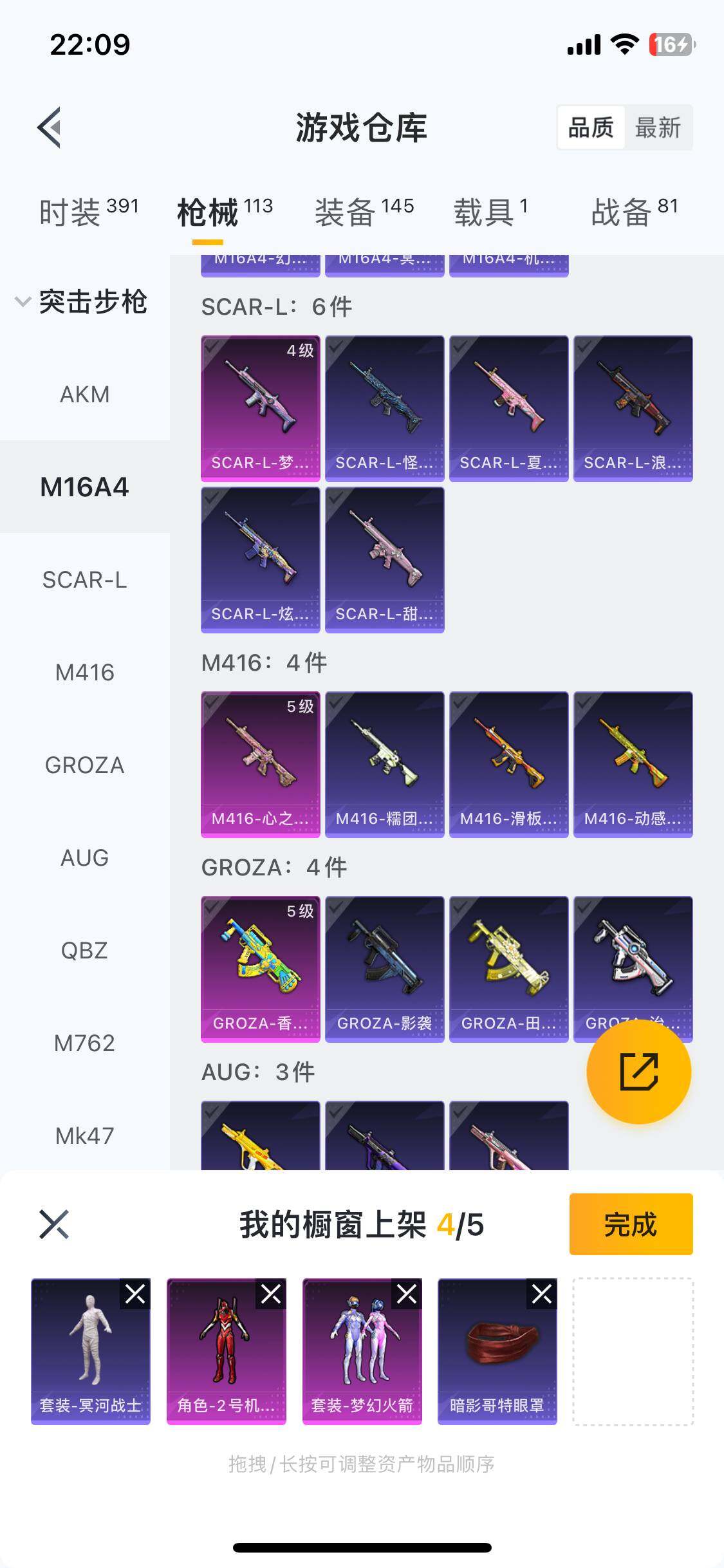Image resolution: width=724 pixels, height=1568 pixels.
Task: Open the 战备 tab
Action: (x=635, y=212)
